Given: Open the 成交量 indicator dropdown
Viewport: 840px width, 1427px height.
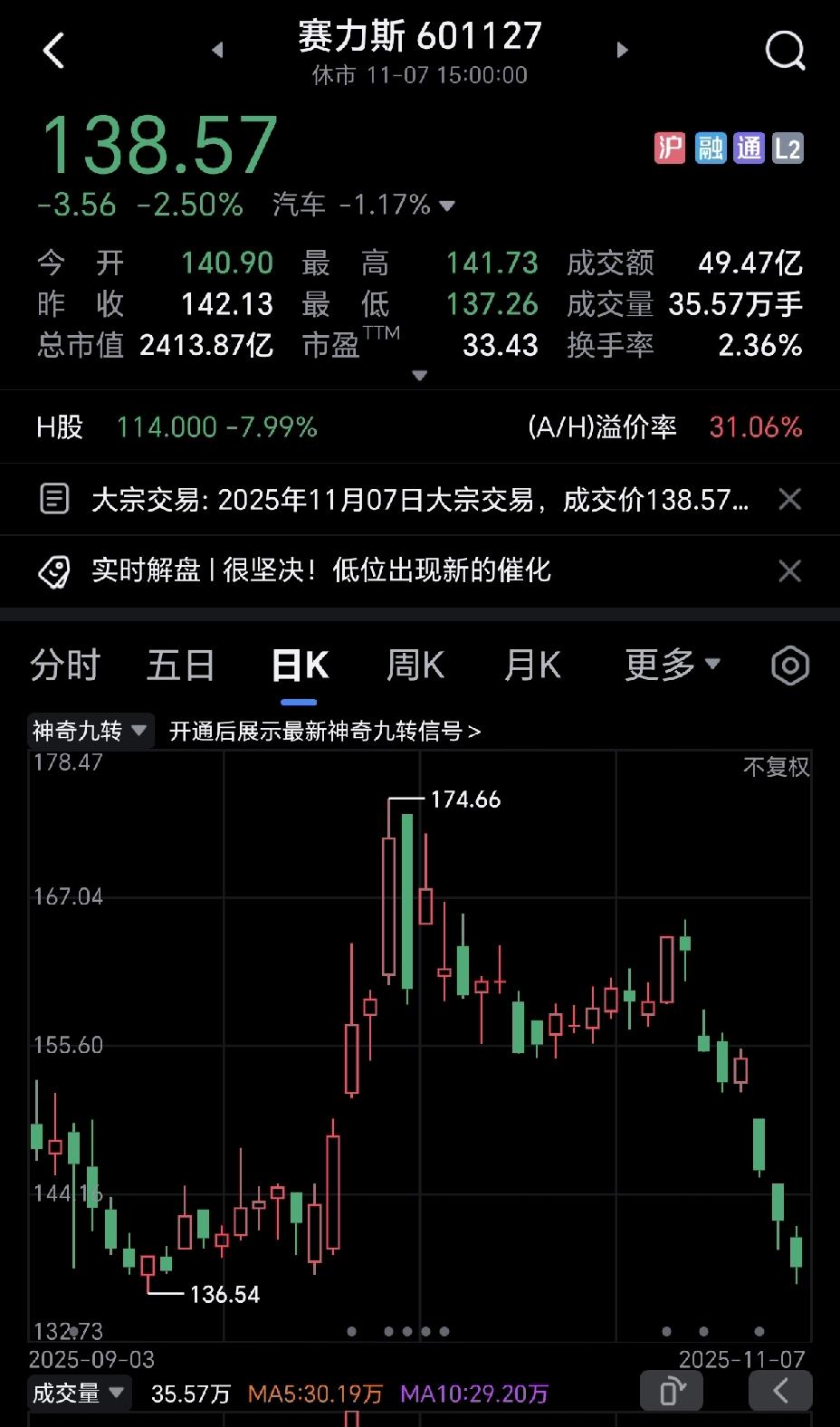Looking at the screenshot, I should click(79, 1392).
